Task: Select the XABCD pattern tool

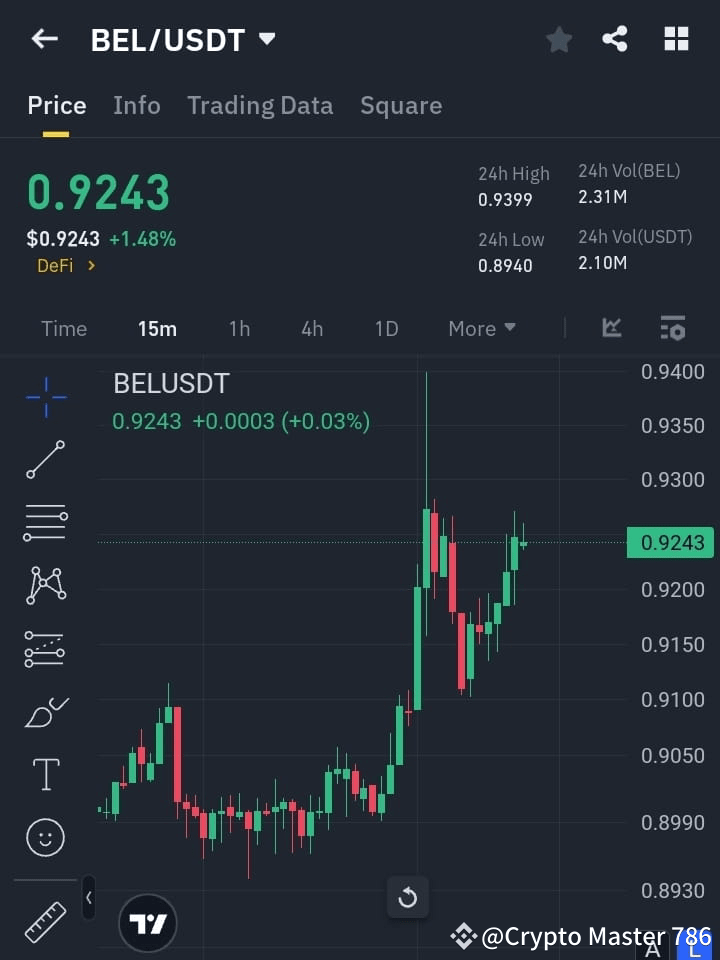Action: (45, 586)
